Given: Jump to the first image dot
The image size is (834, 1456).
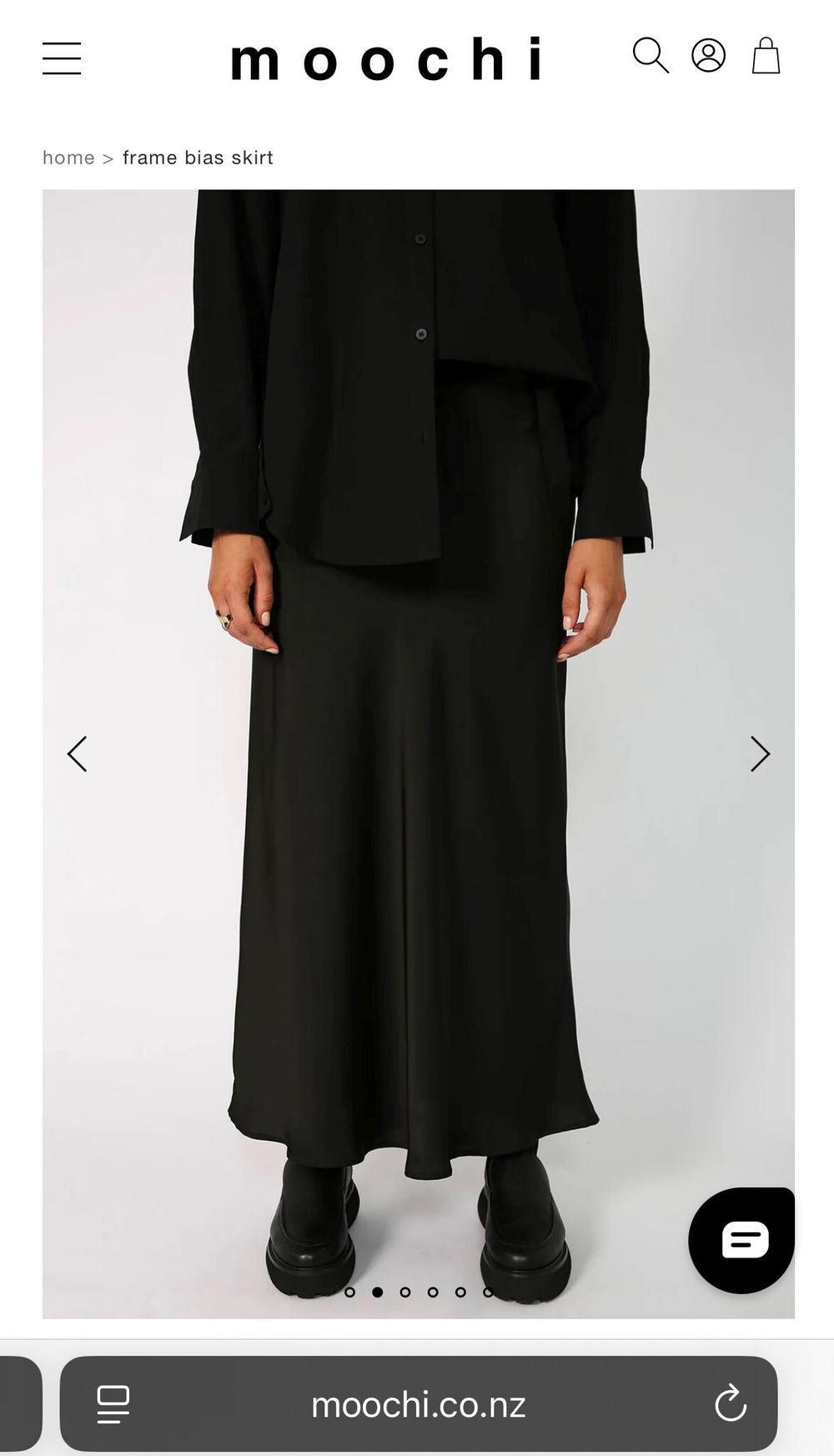Looking at the screenshot, I should (349, 1292).
